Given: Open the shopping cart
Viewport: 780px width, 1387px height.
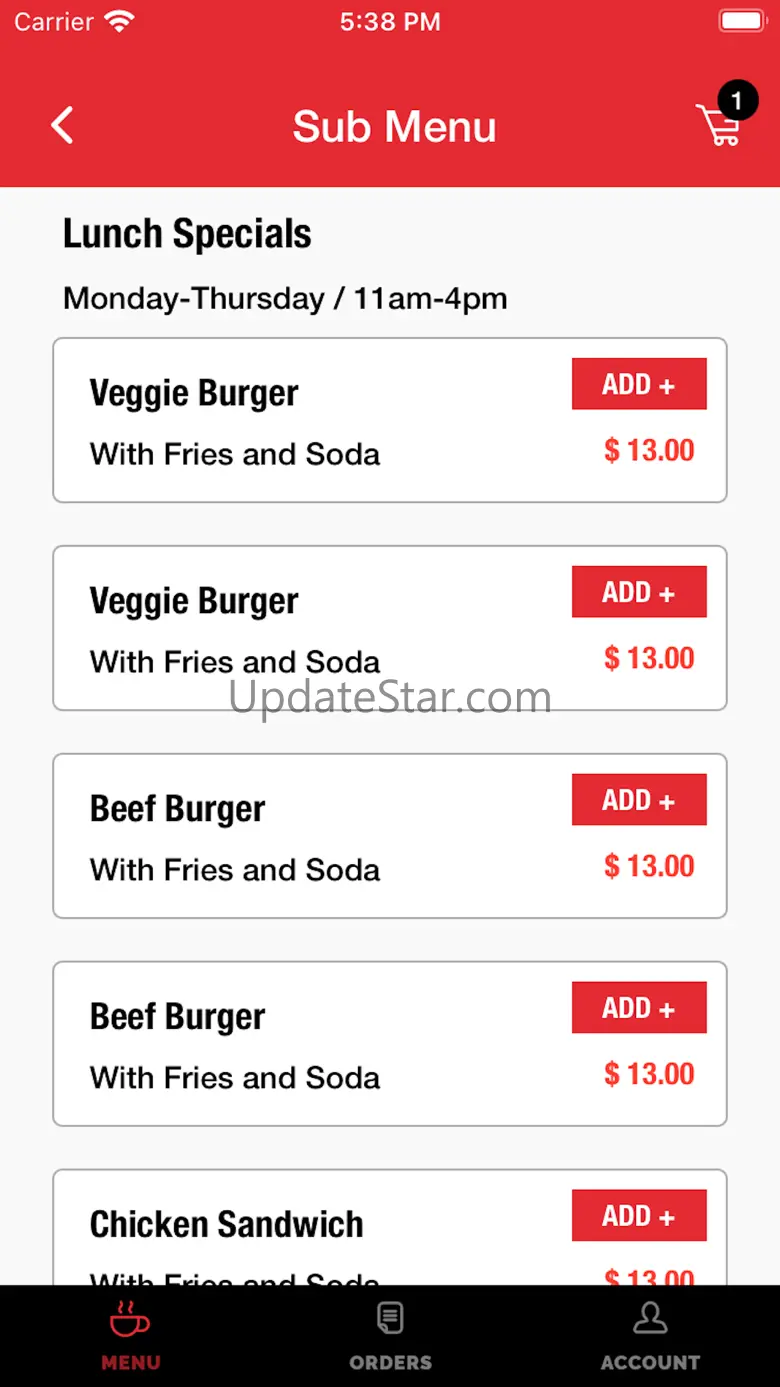Looking at the screenshot, I should coord(720,125).
